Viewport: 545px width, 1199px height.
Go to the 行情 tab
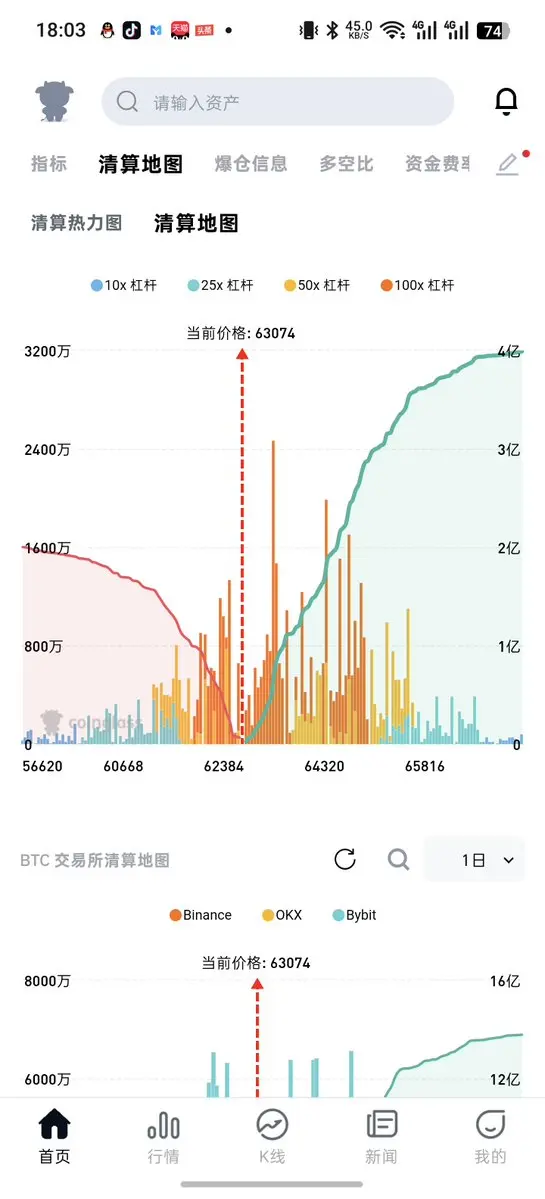pos(164,1137)
